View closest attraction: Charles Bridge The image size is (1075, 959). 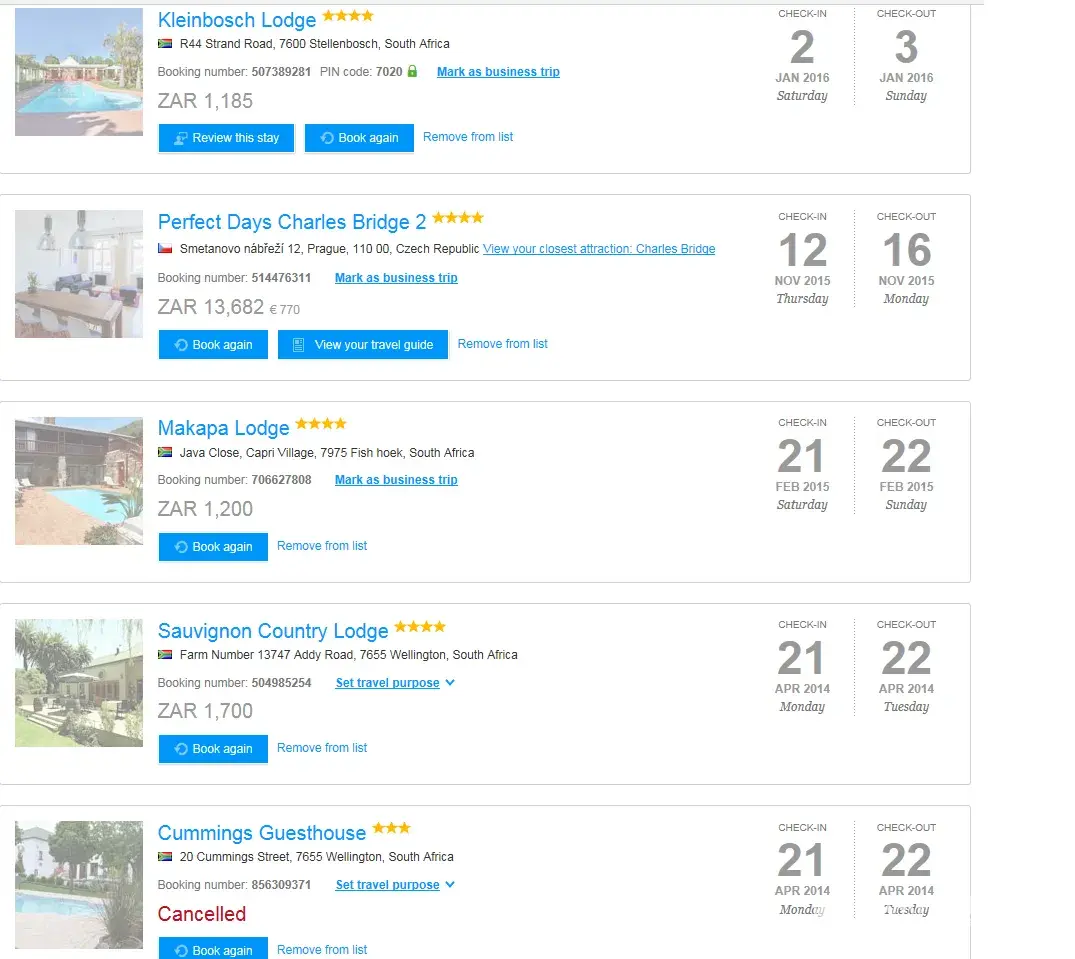pos(599,249)
